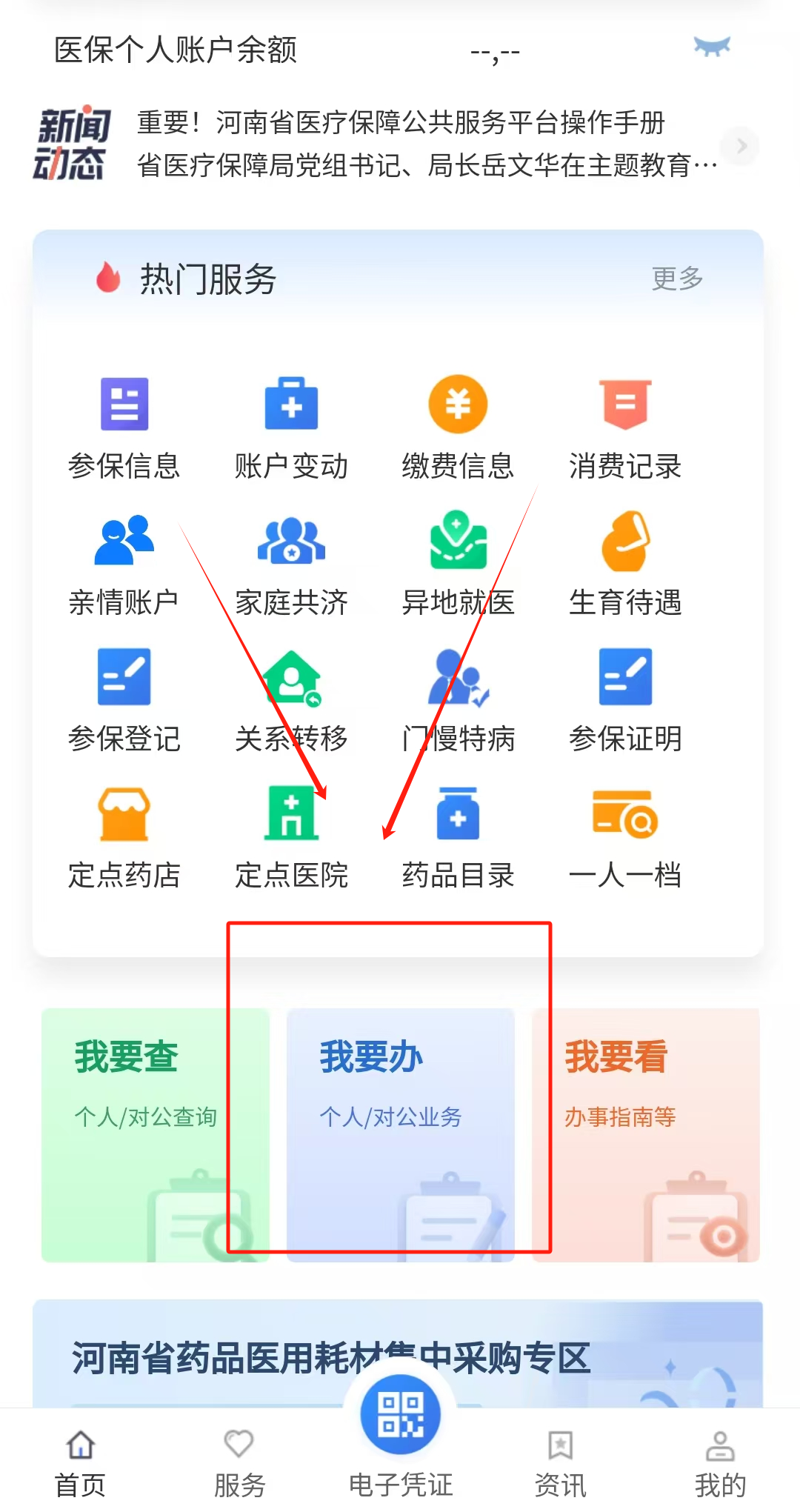
Task: Open 我要看 guide card
Action: tap(645, 1133)
